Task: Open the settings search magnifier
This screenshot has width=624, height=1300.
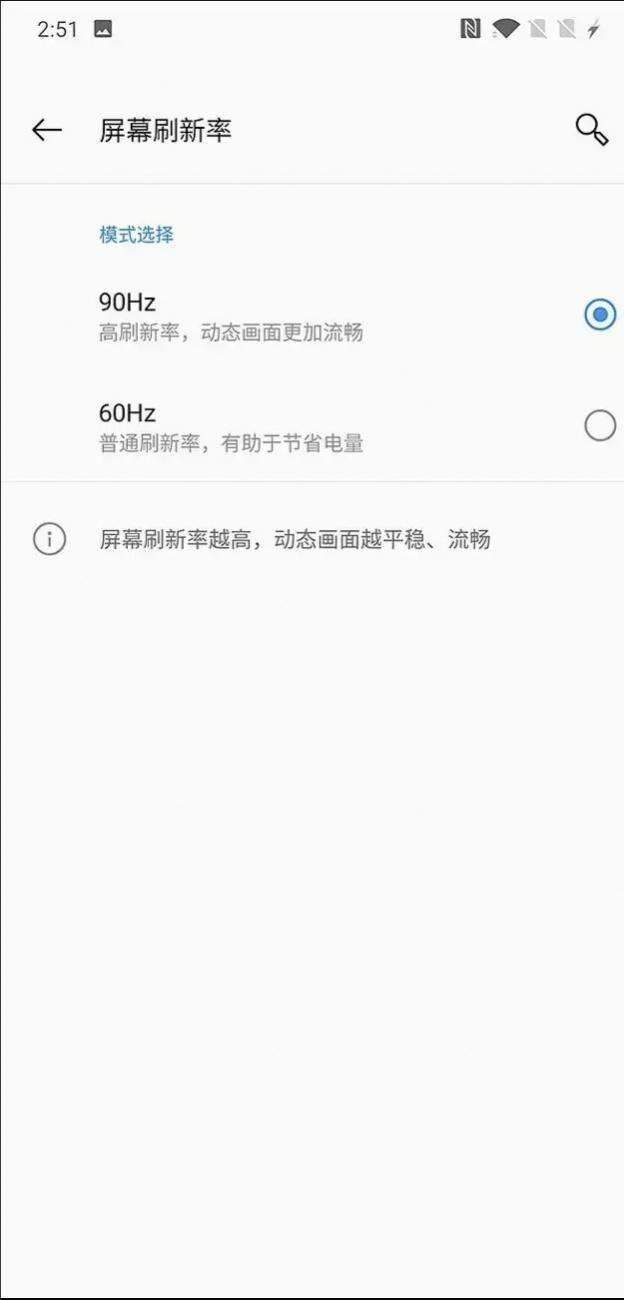Action: point(591,130)
